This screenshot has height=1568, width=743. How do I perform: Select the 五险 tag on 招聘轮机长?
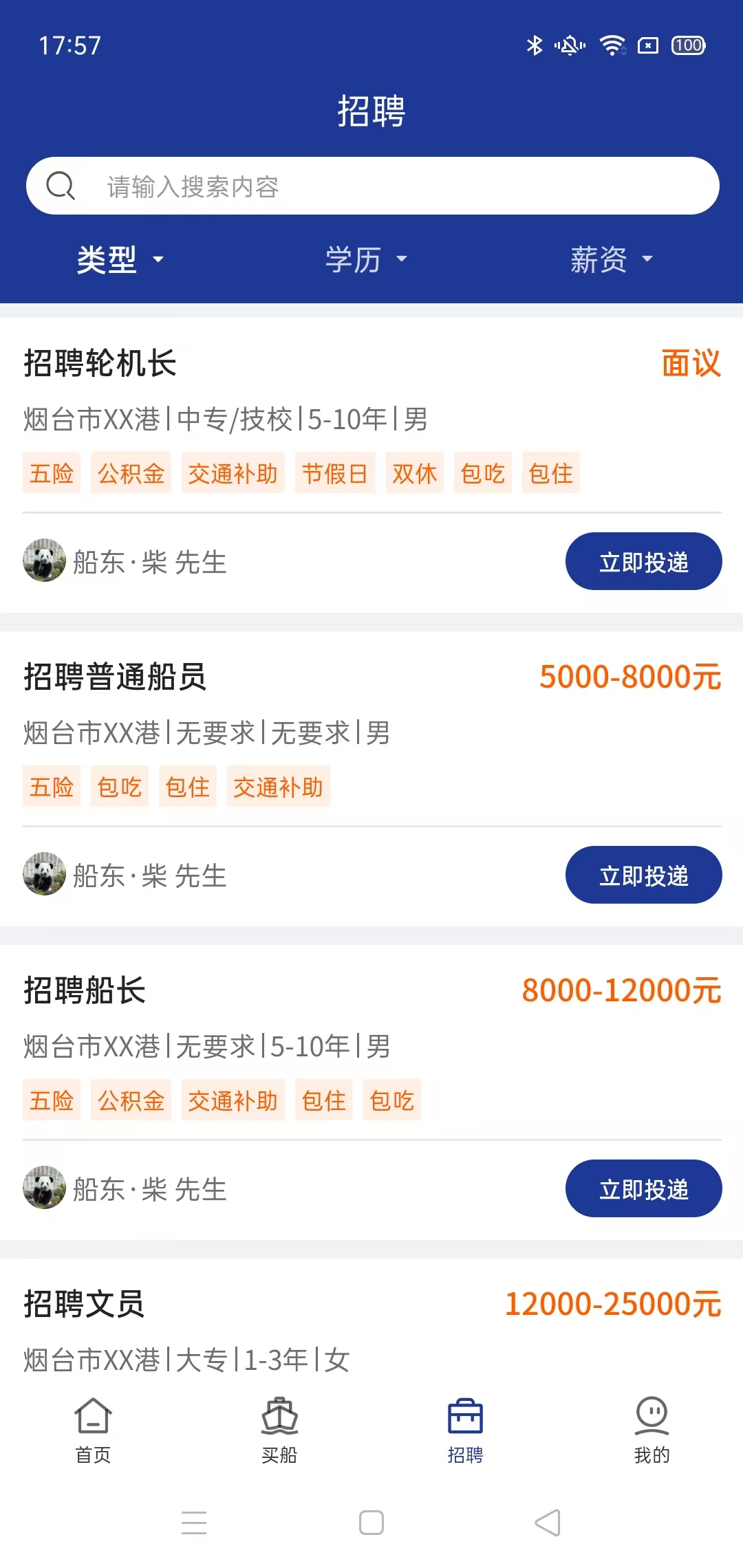[x=52, y=472]
